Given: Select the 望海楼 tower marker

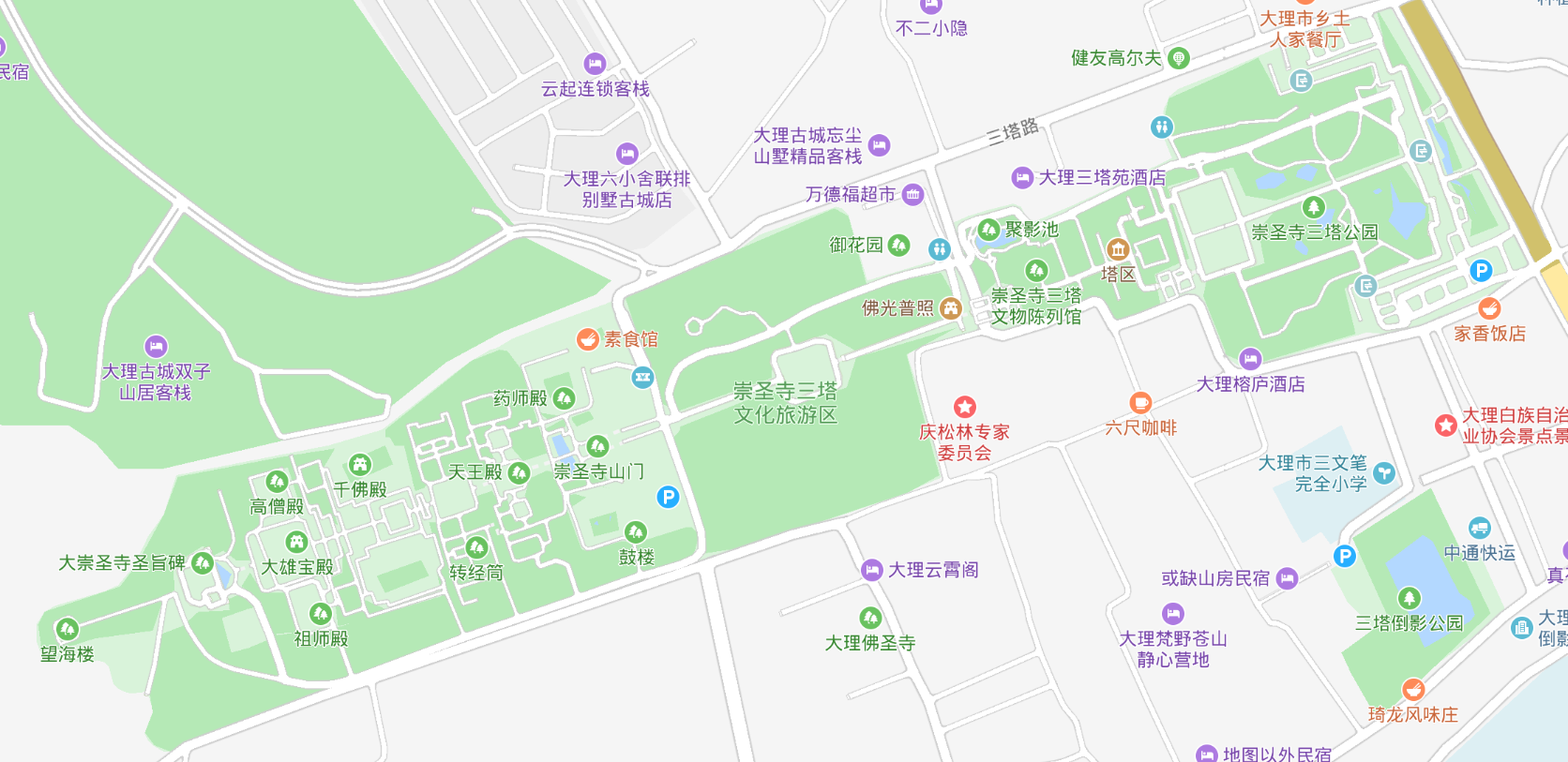Looking at the screenshot, I should (67, 629).
